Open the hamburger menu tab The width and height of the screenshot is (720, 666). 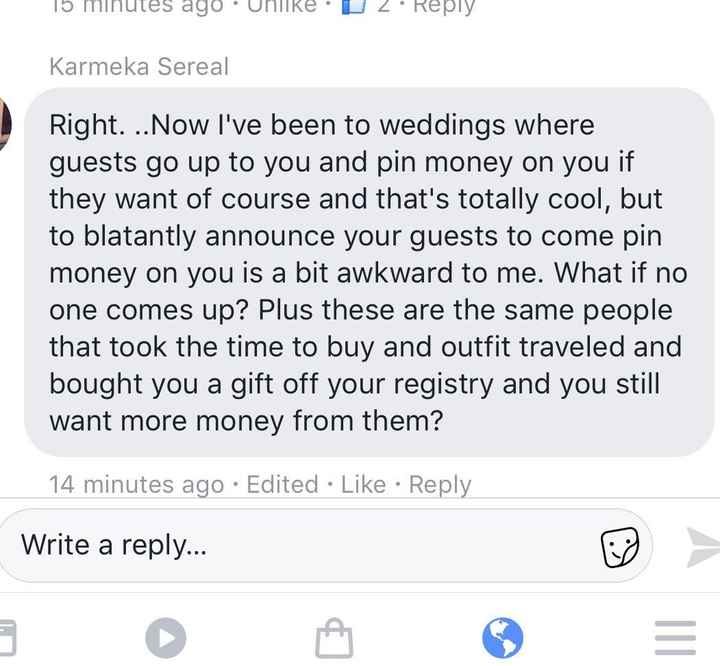pos(675,635)
